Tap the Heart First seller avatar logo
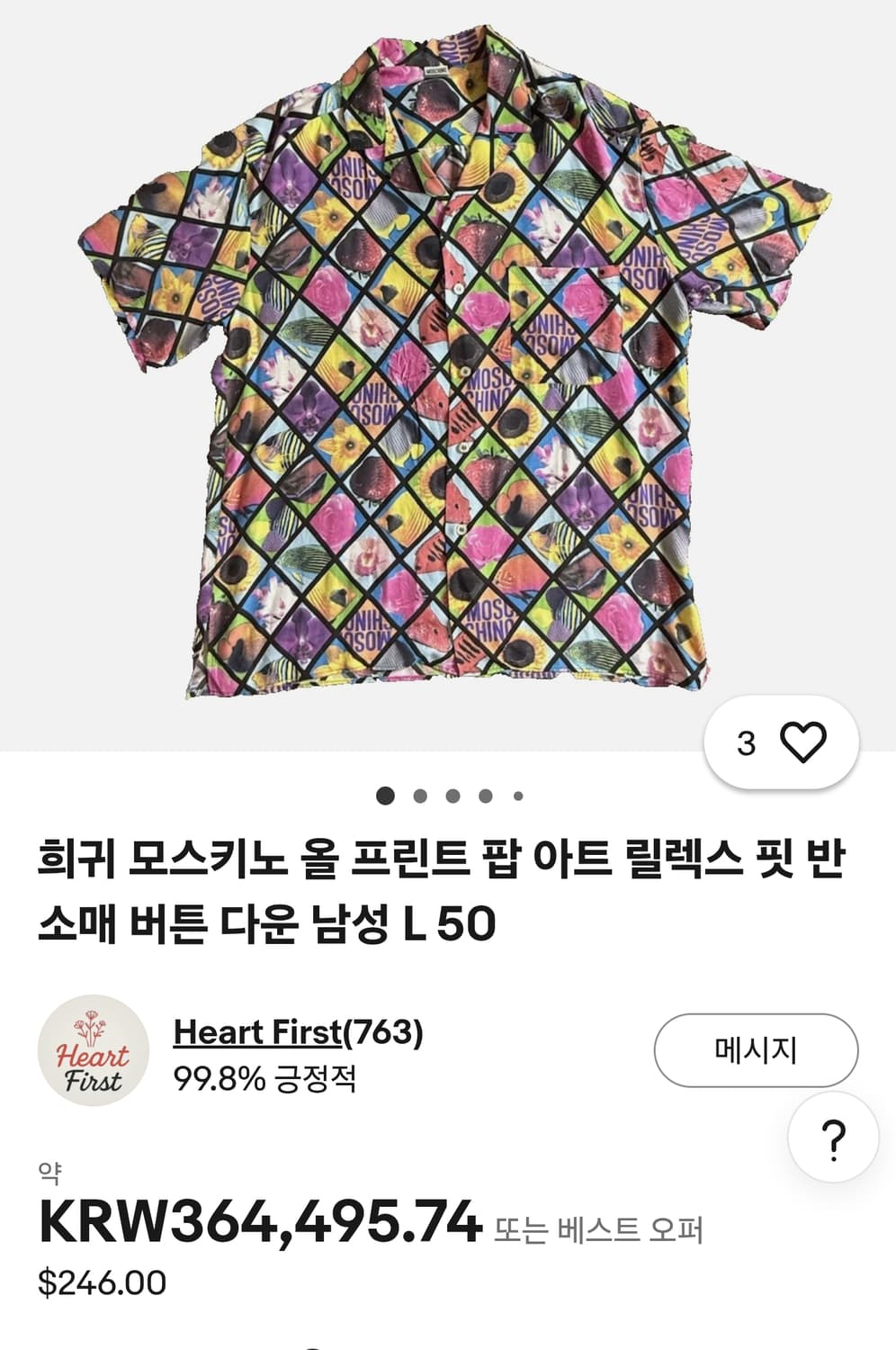 click(x=97, y=1049)
